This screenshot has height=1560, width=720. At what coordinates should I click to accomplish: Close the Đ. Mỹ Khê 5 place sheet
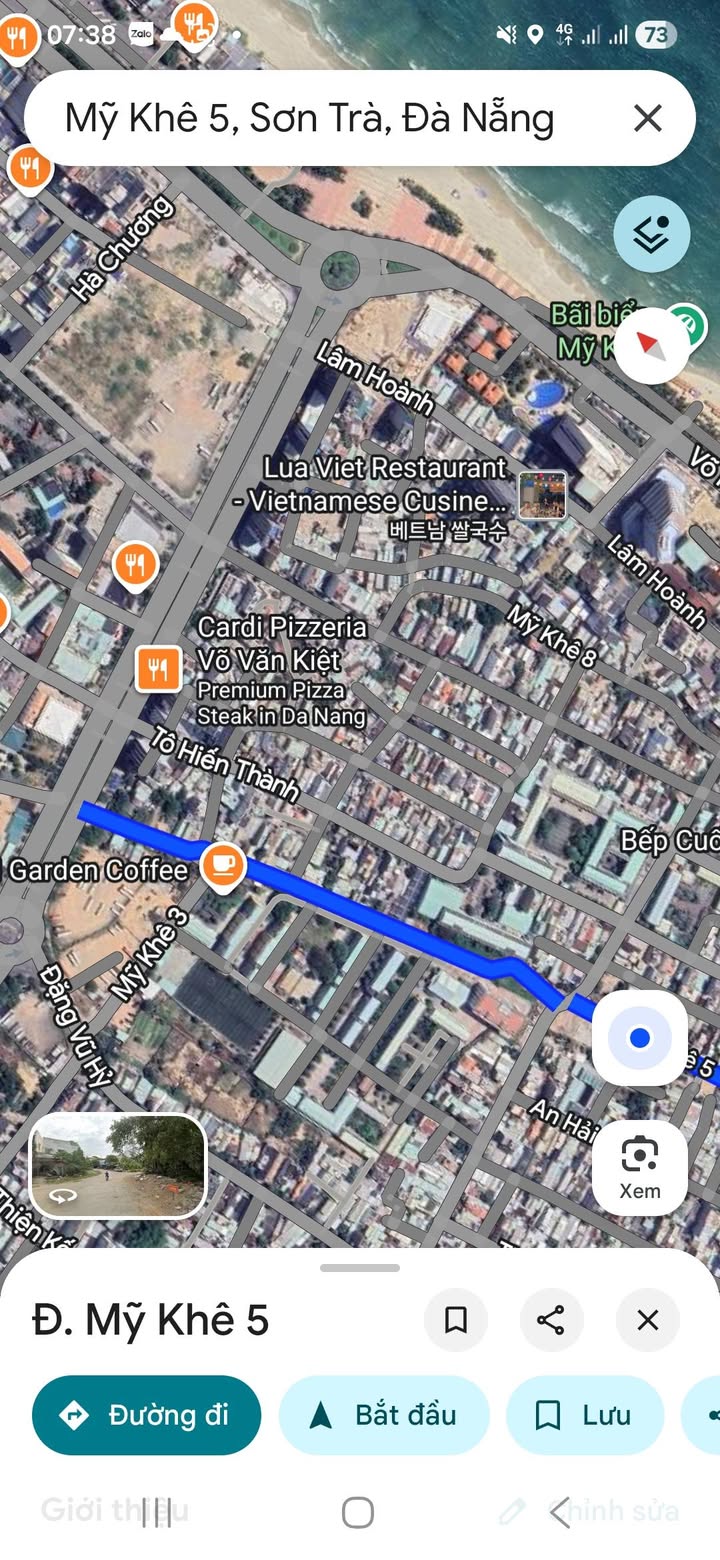tap(648, 1320)
